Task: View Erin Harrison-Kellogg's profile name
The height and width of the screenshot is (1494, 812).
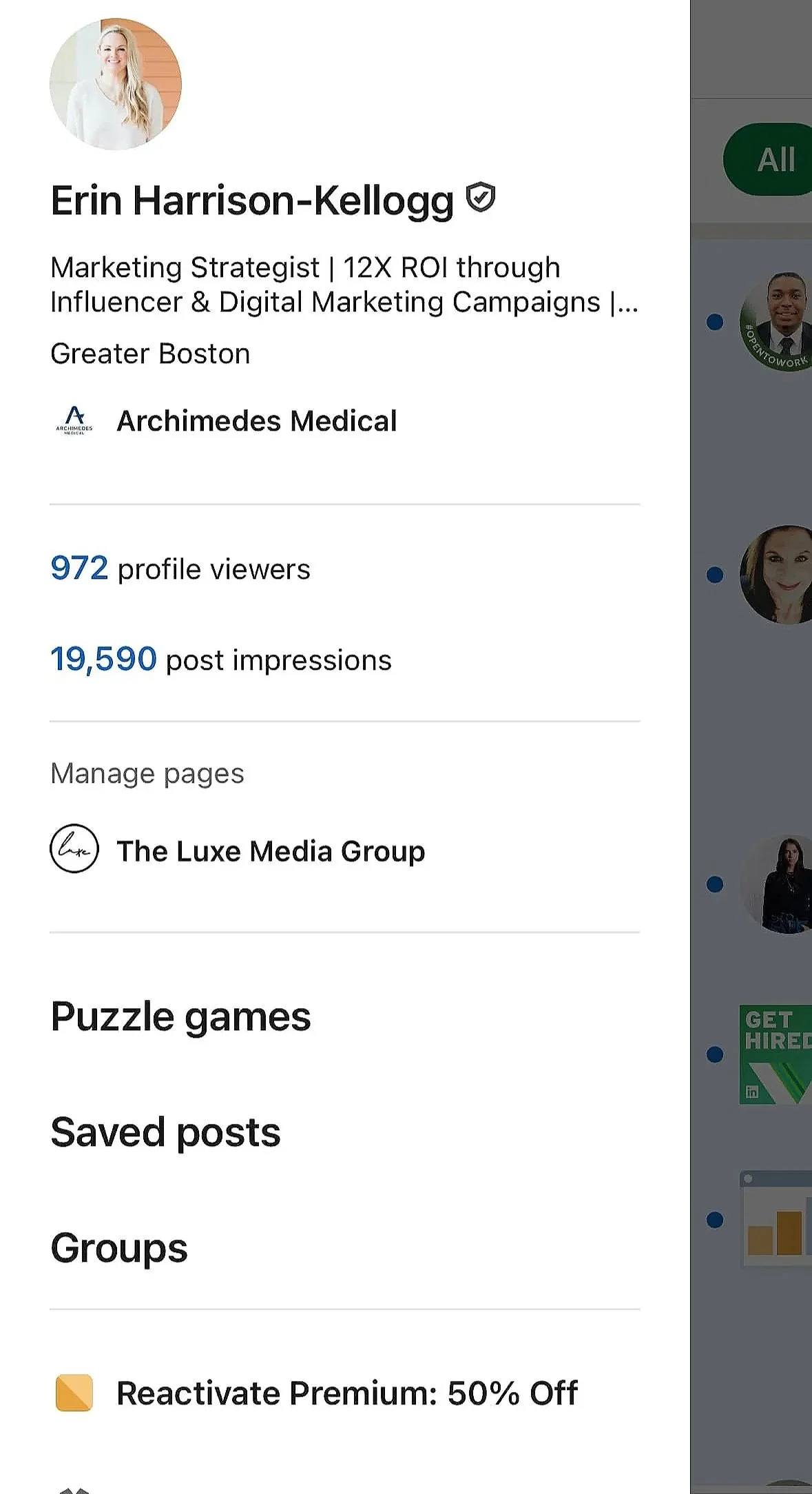Action: point(252,201)
